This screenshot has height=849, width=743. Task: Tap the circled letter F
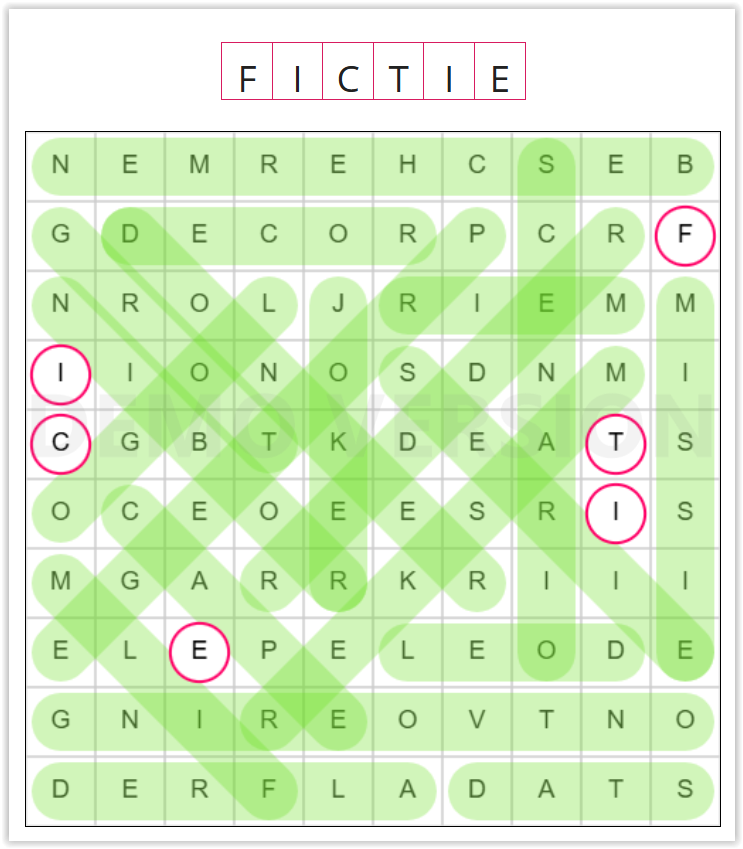point(685,237)
